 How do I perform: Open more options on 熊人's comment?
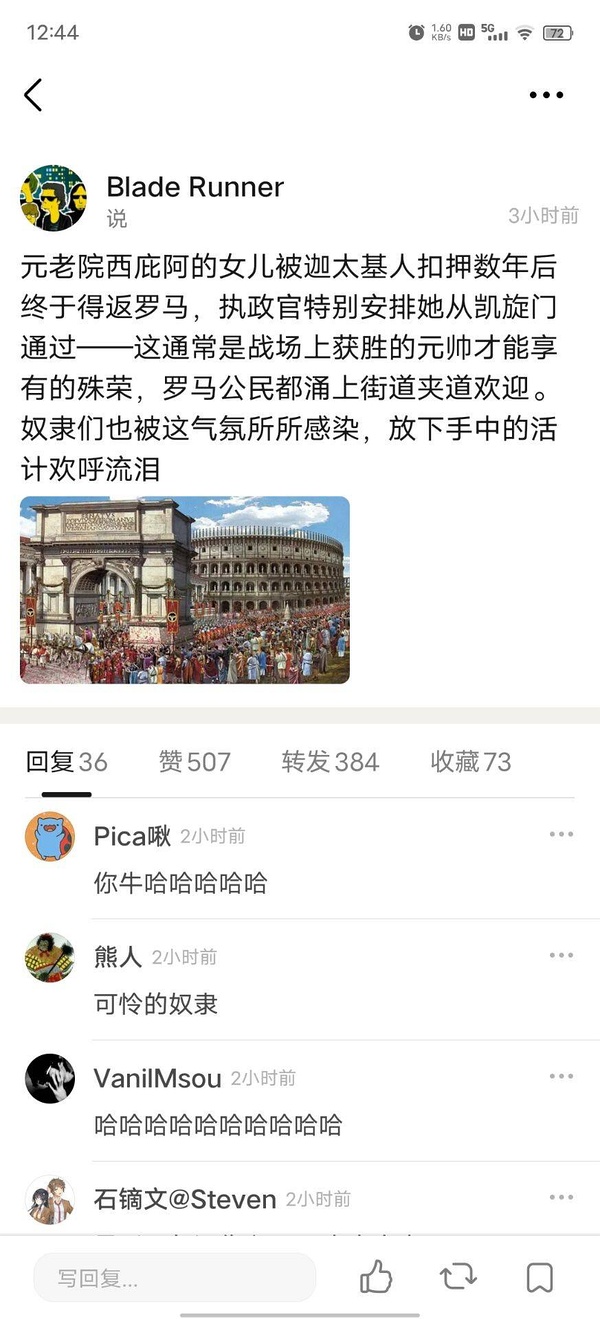tap(561, 955)
